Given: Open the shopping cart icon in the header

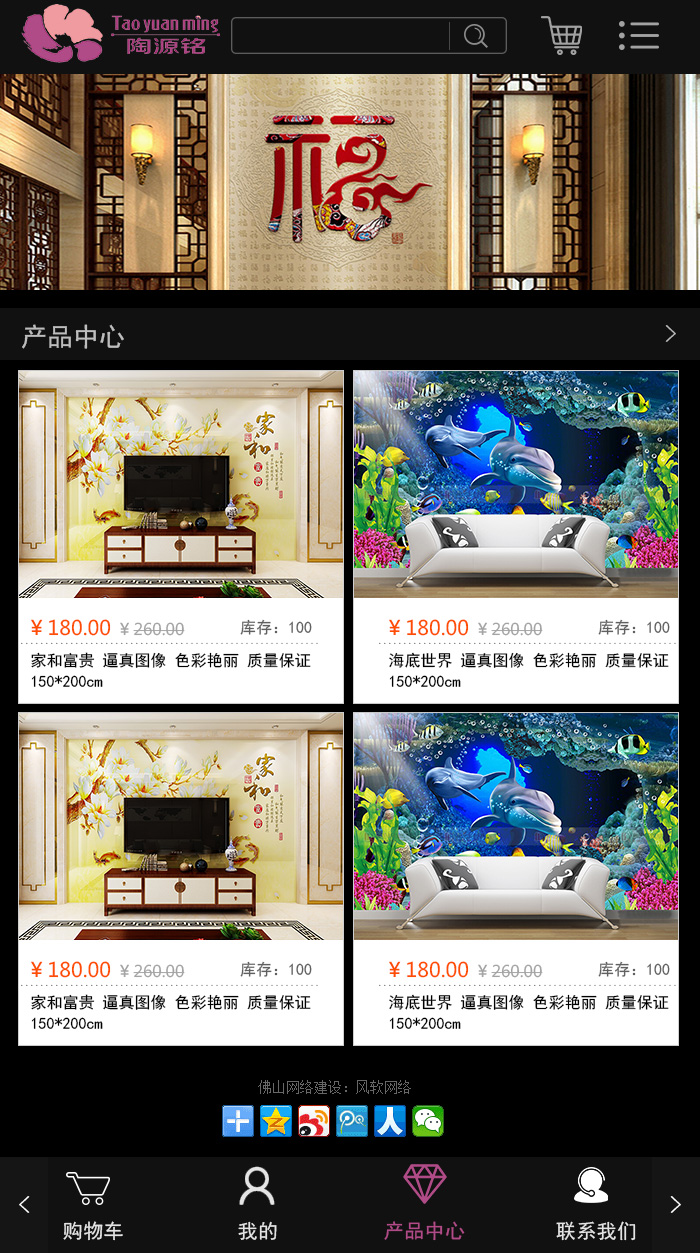Looking at the screenshot, I should [562, 36].
